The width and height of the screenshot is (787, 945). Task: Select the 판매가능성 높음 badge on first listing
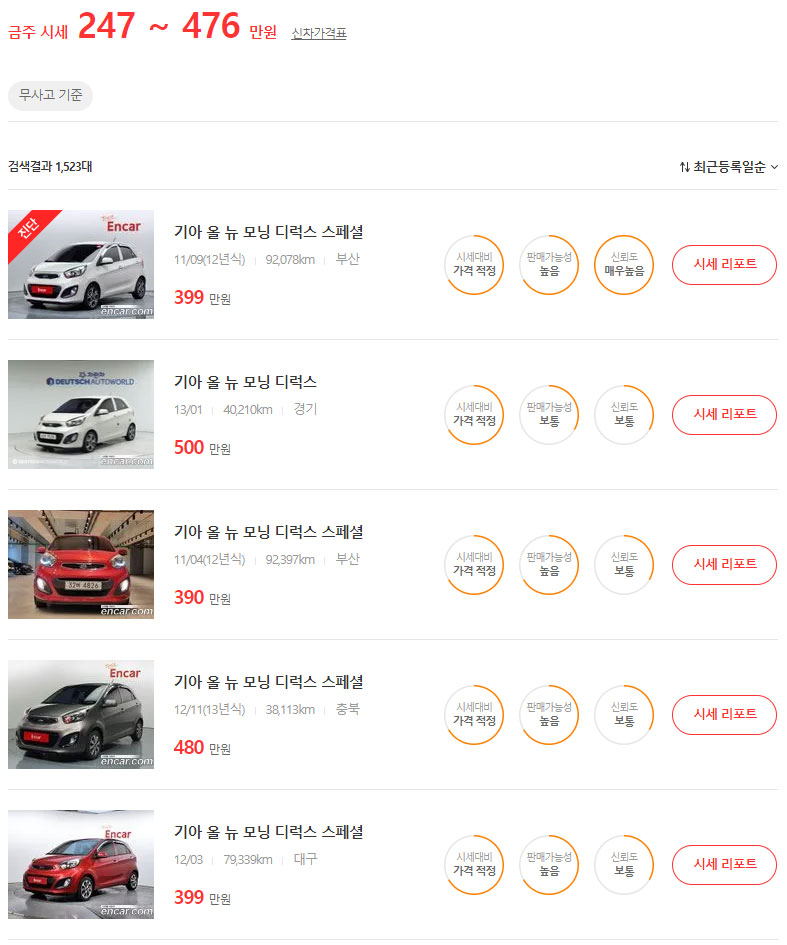click(x=548, y=265)
